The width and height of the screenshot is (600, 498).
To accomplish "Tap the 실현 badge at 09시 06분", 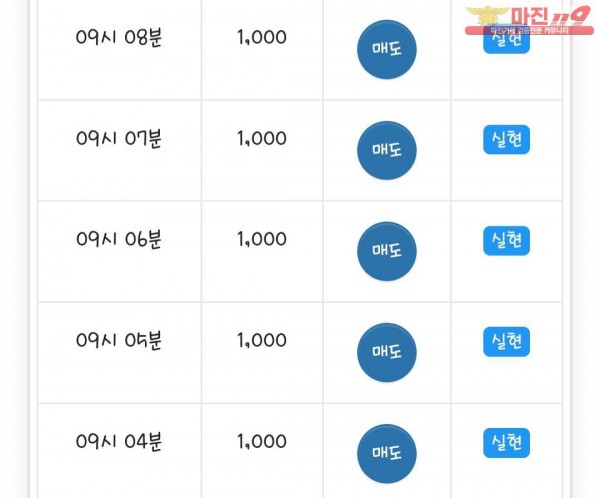I will 506,241.
